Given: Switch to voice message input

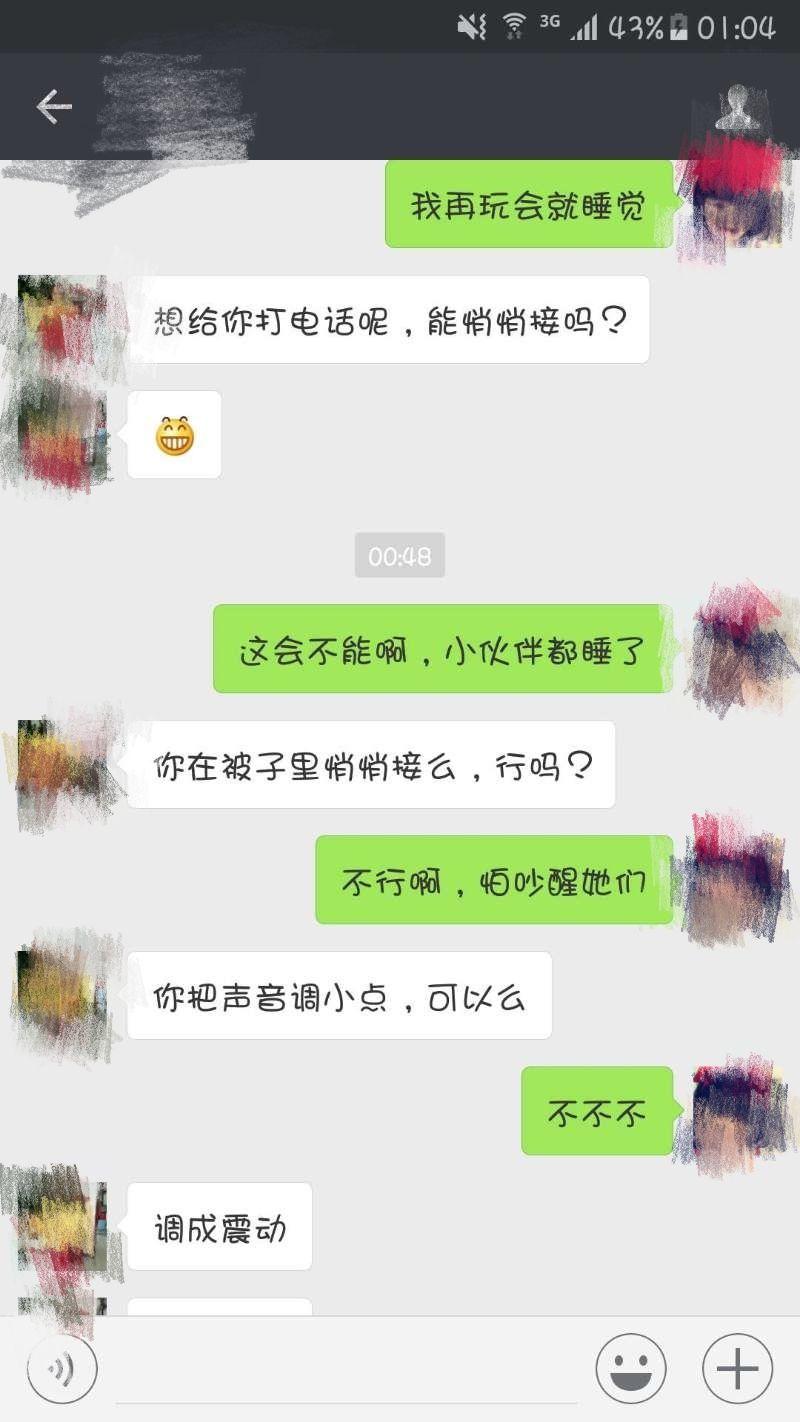Looking at the screenshot, I should pyautogui.click(x=62, y=1369).
